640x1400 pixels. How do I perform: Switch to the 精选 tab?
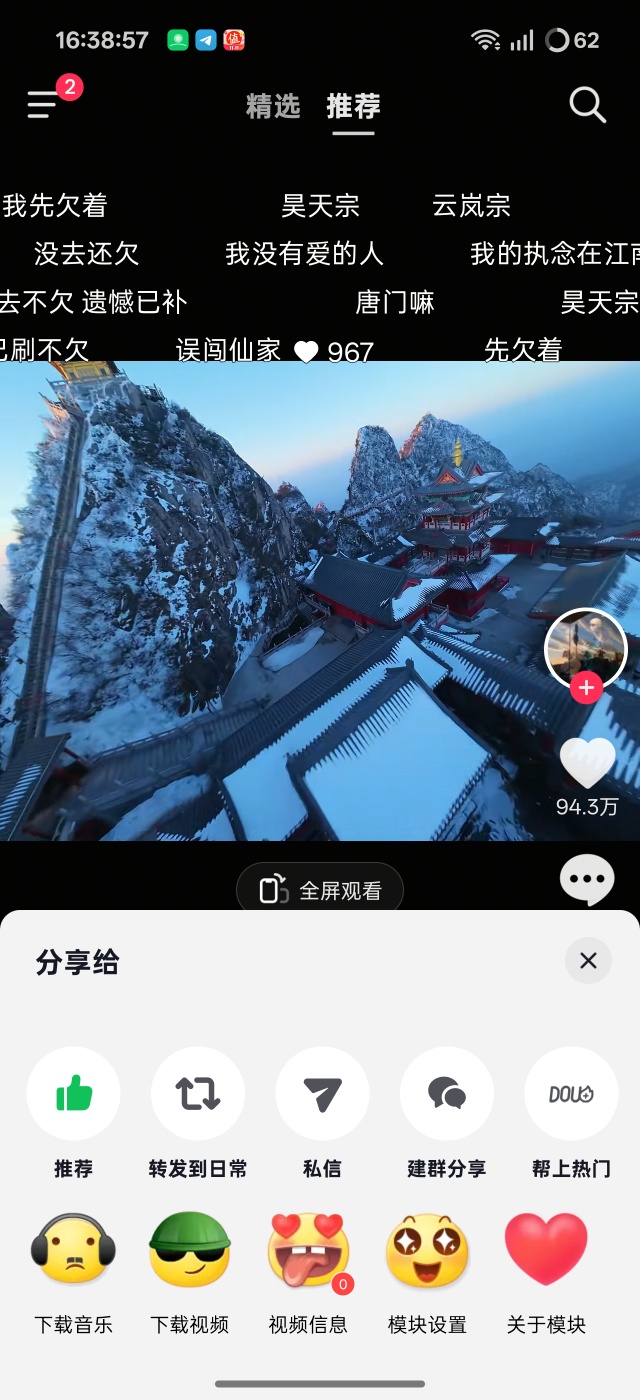click(x=273, y=106)
